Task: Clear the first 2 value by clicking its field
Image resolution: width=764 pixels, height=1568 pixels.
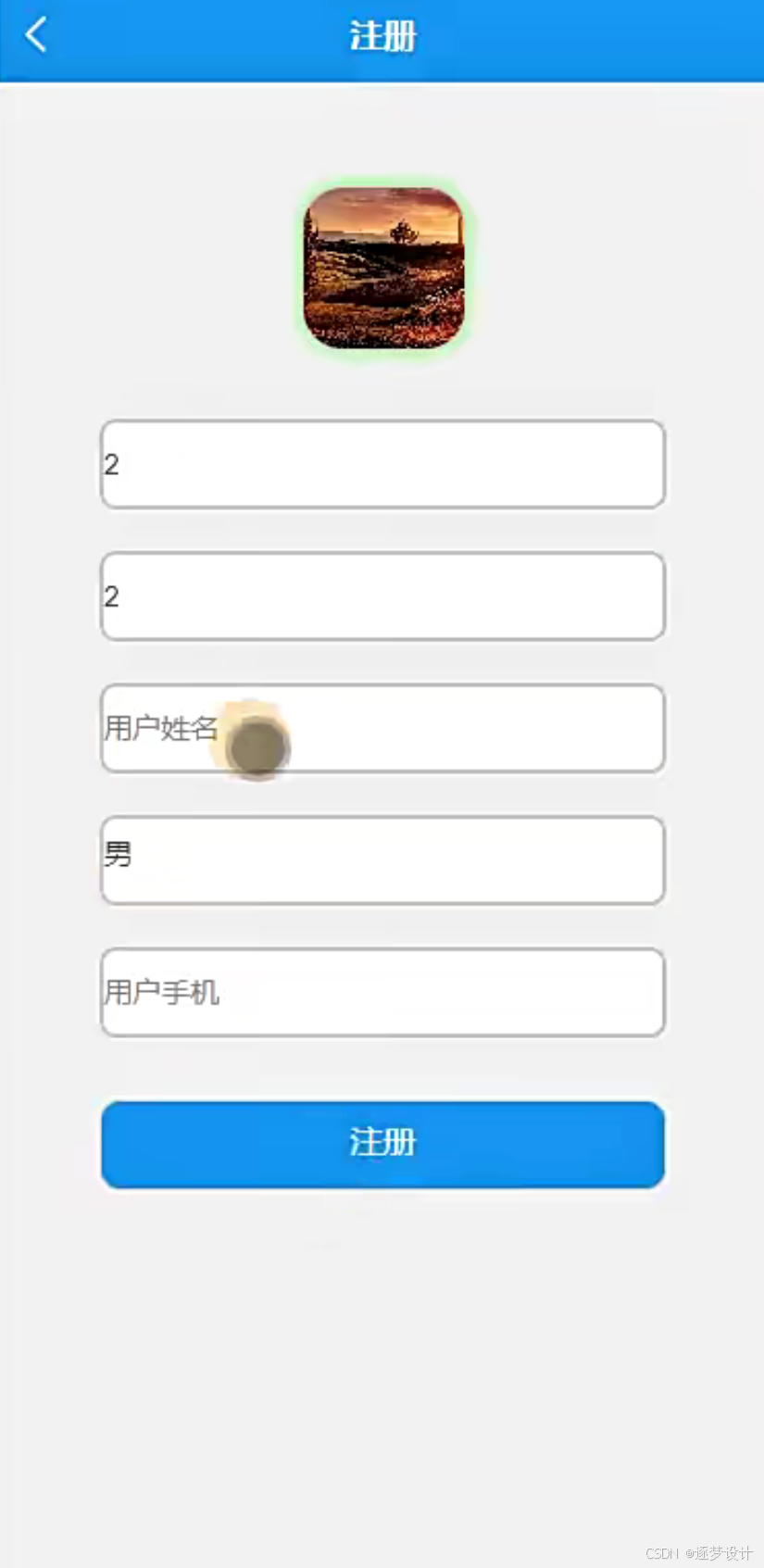Action: click(x=382, y=464)
